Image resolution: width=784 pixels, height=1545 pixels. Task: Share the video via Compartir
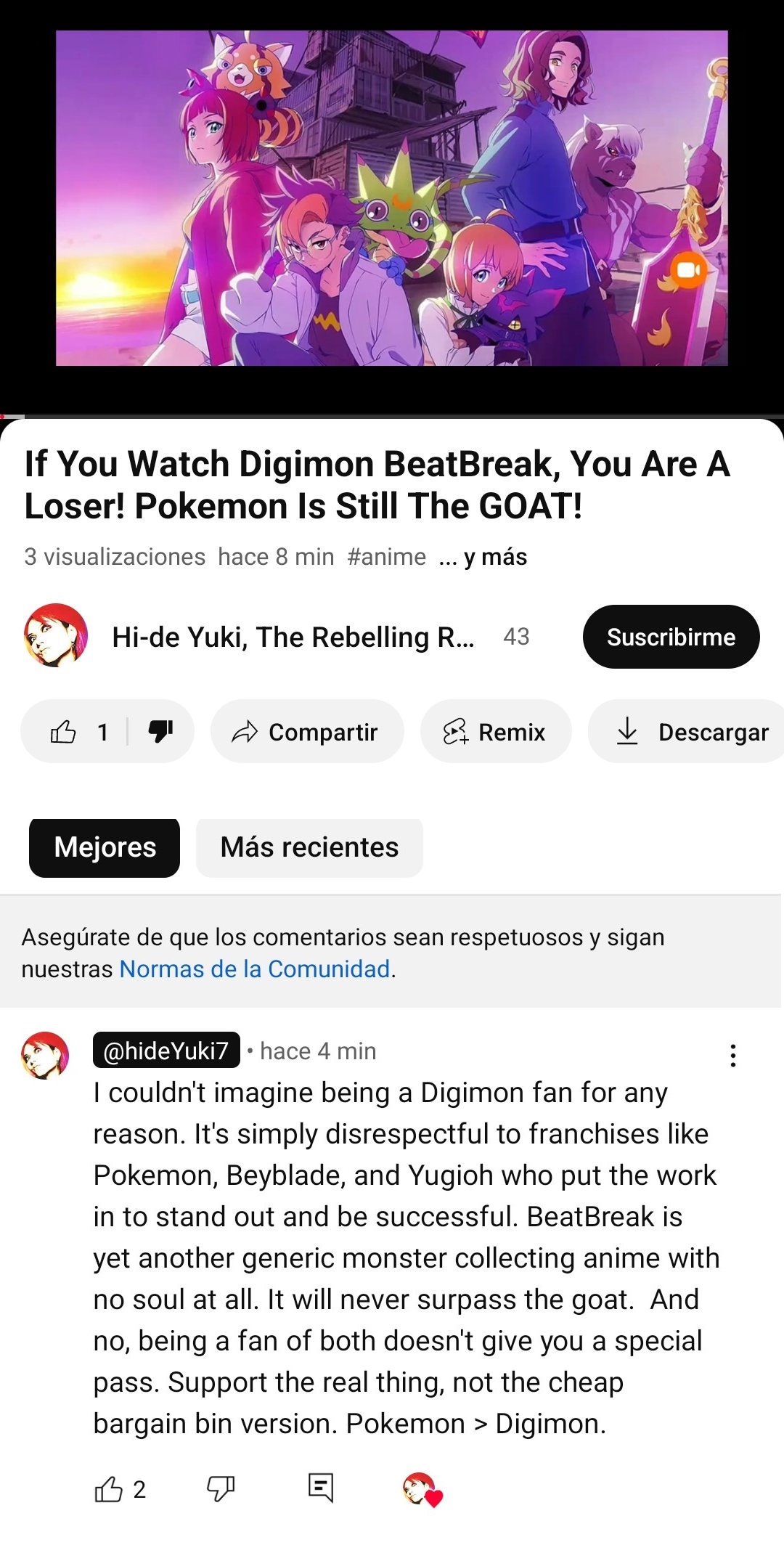click(306, 732)
